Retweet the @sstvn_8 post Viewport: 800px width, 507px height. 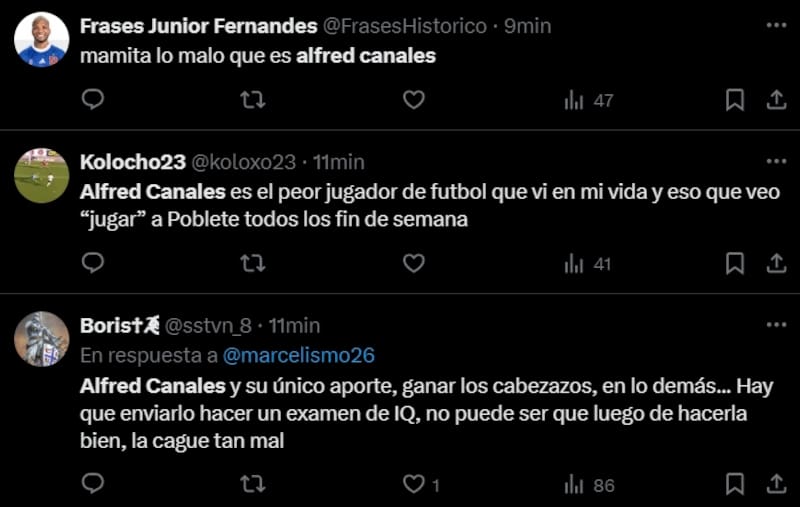pyautogui.click(x=253, y=485)
